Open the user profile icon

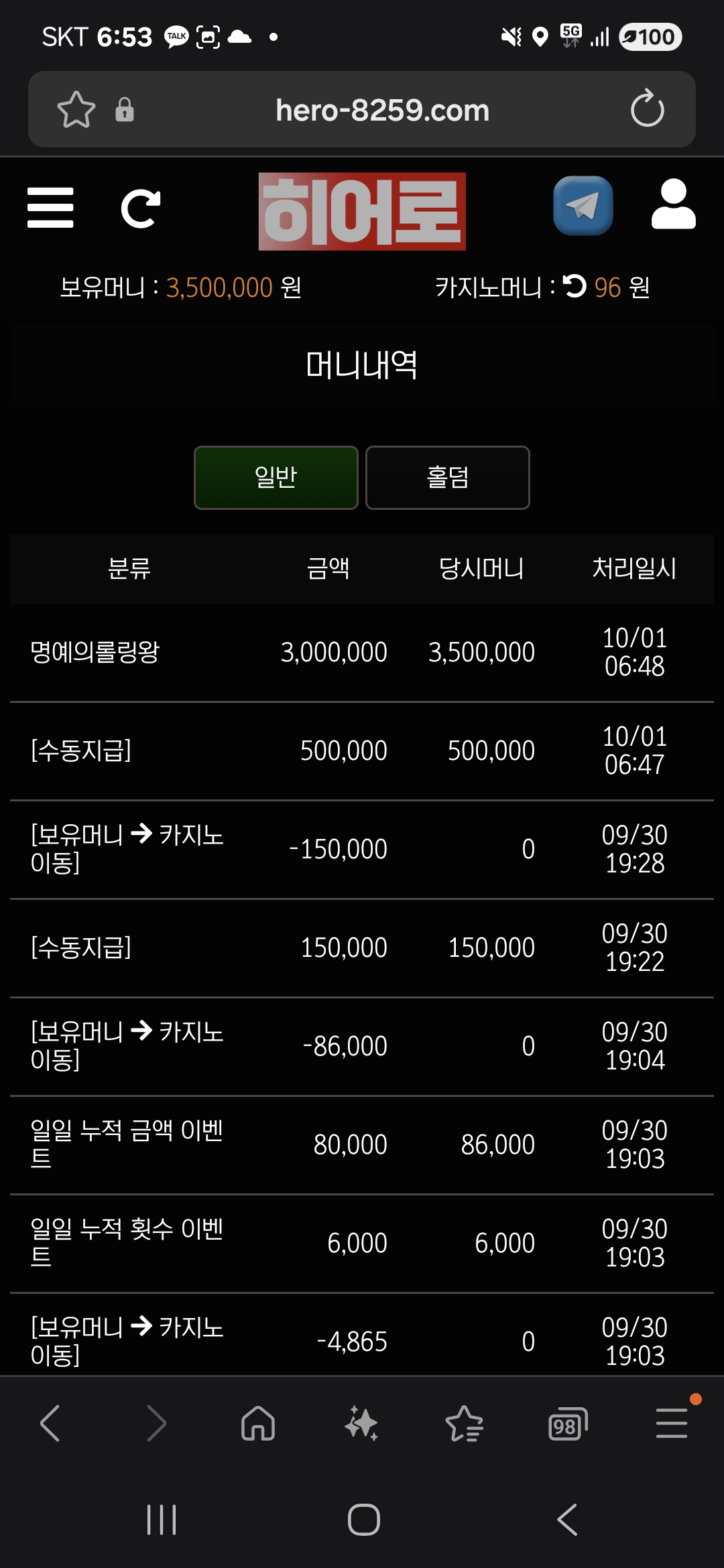[673, 204]
